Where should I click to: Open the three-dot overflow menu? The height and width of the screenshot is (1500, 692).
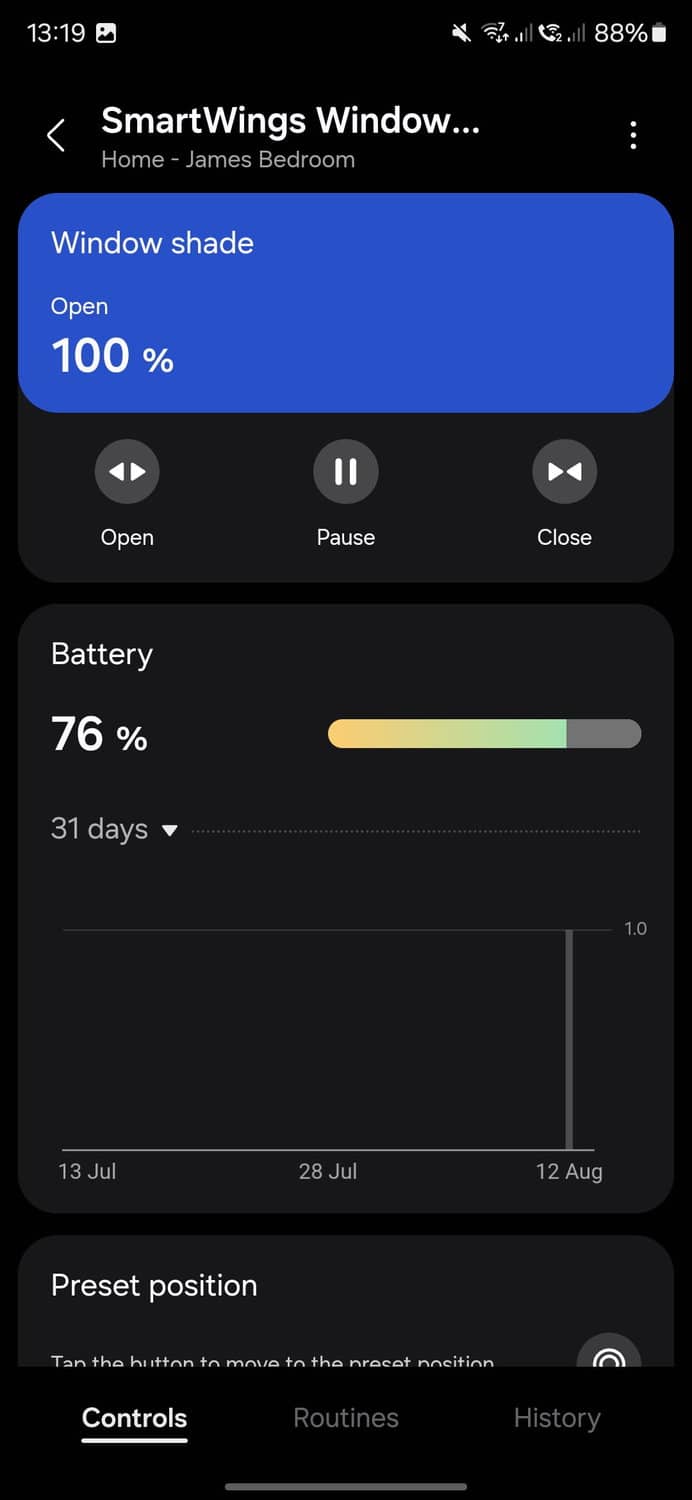pos(633,136)
